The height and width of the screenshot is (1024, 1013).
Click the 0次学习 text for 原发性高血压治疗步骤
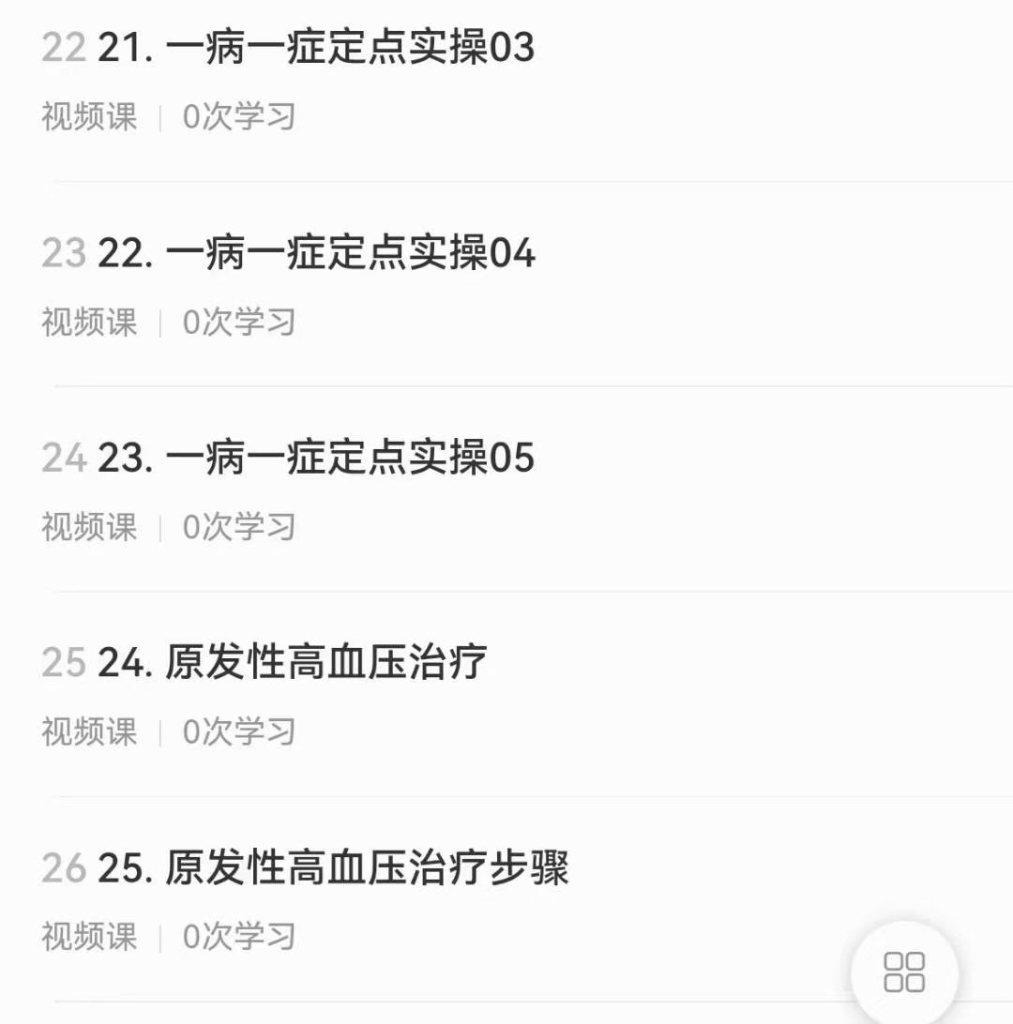coord(237,937)
